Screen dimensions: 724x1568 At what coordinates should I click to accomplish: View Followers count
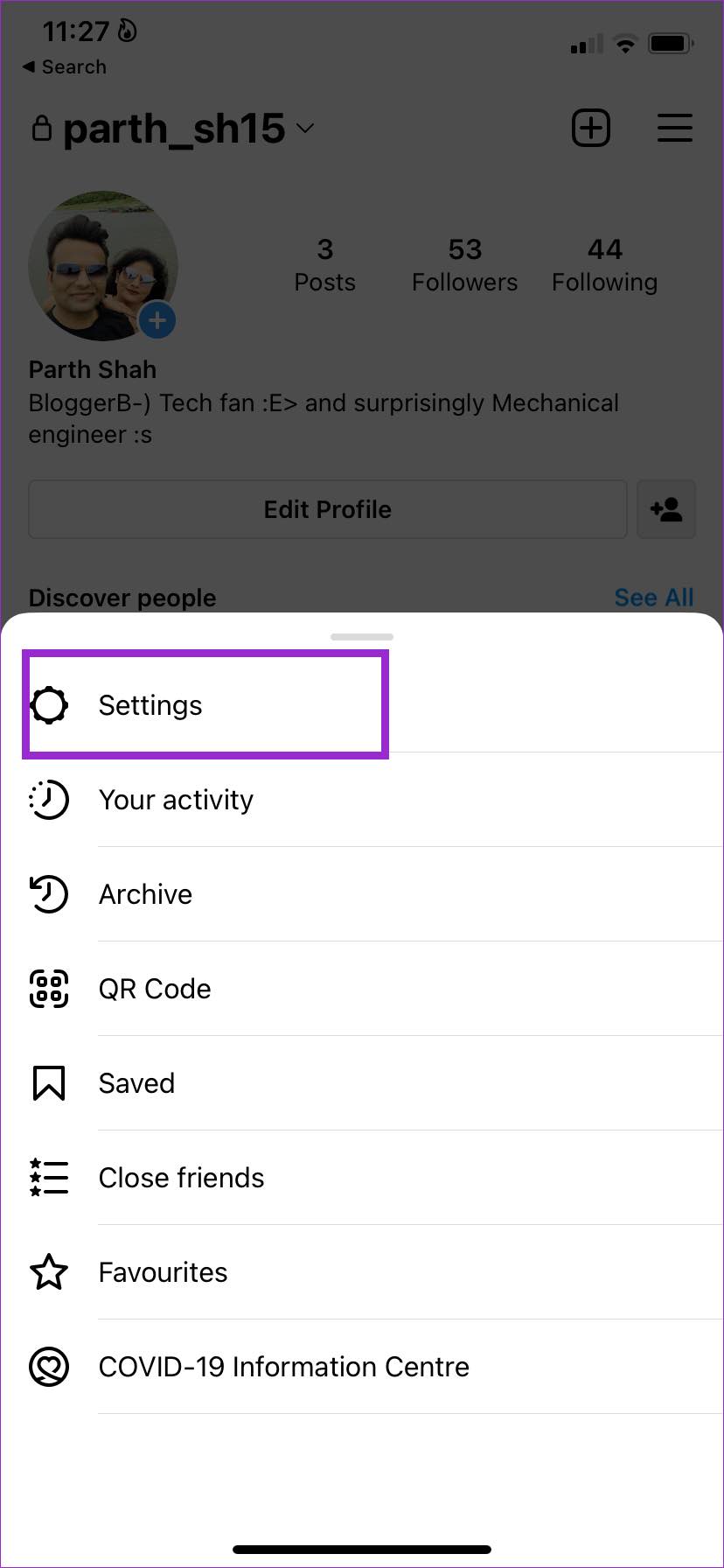(x=464, y=262)
